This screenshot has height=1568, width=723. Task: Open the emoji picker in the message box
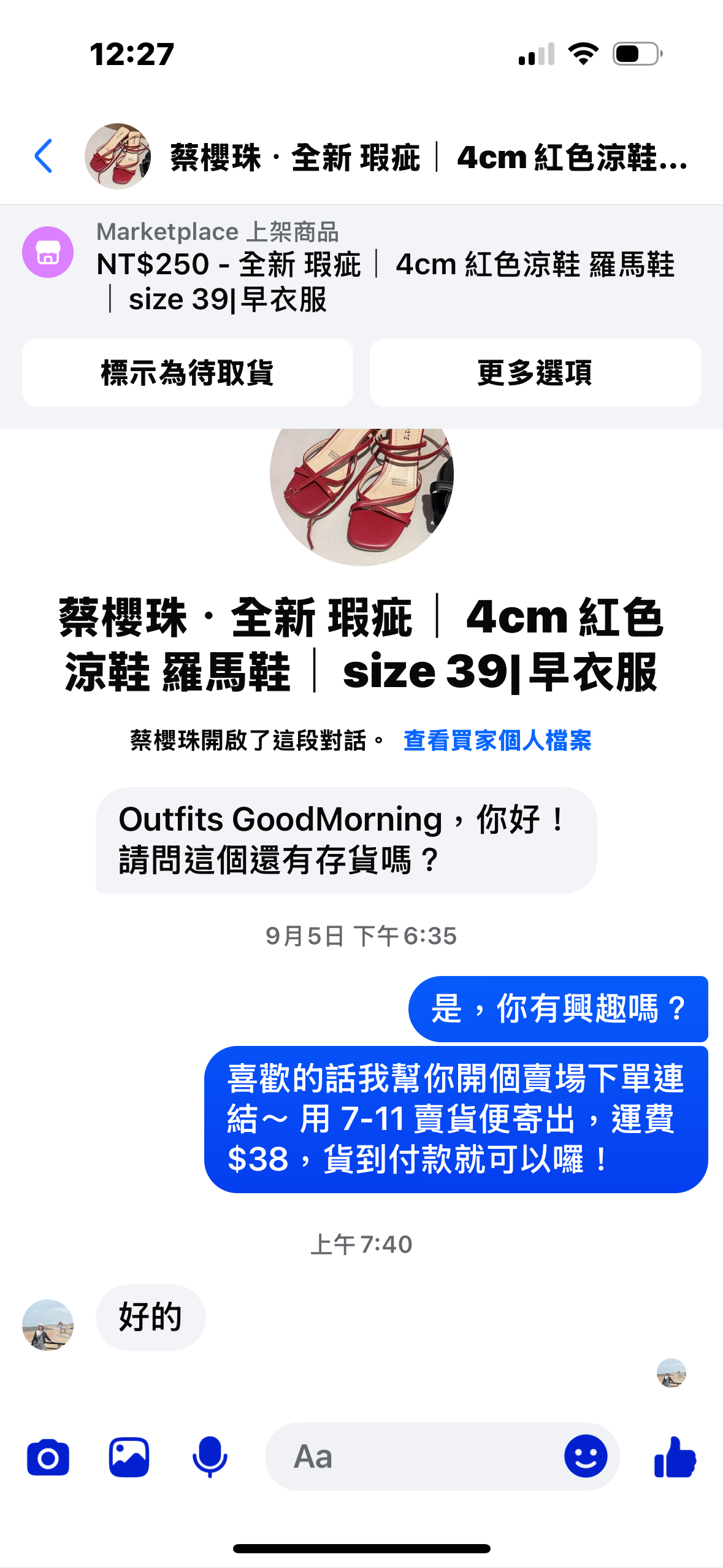(586, 1457)
